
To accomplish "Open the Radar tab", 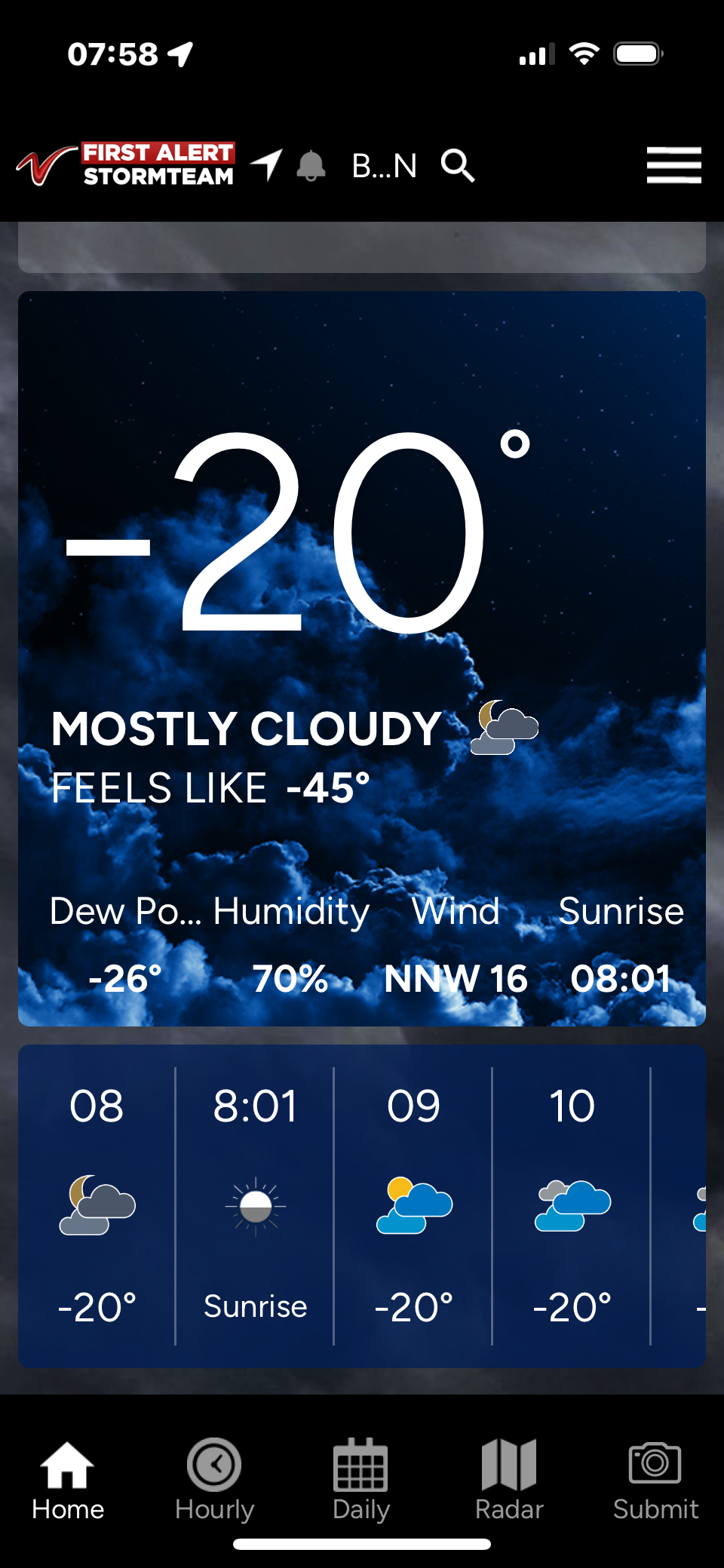I will 509,1479.
